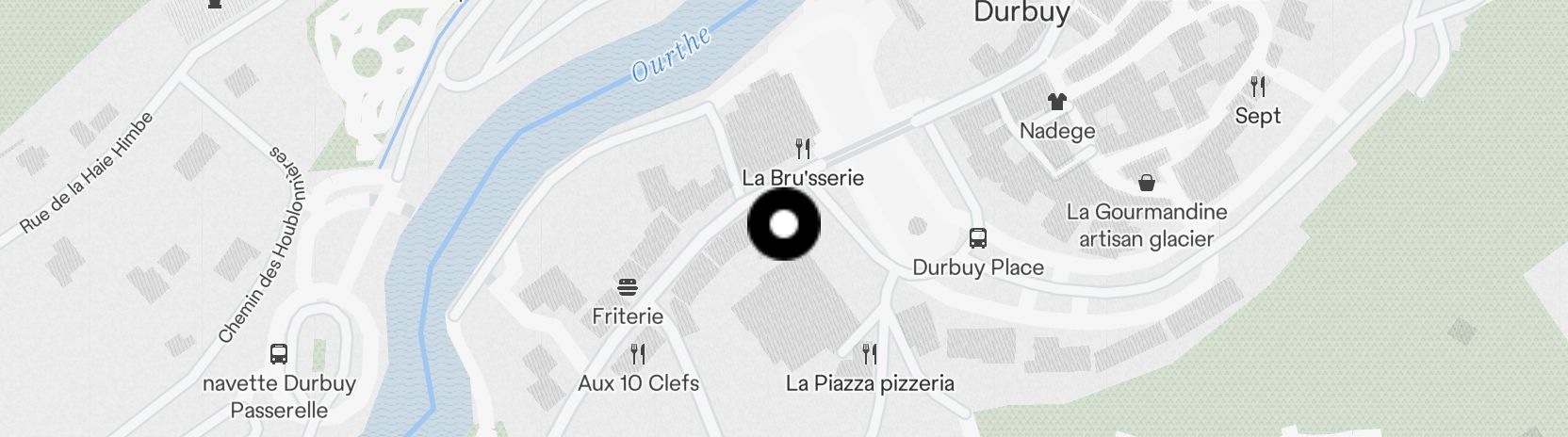Open La Bru'sserie restaurant marker
This screenshot has width=1568, height=437.
coord(803,149)
